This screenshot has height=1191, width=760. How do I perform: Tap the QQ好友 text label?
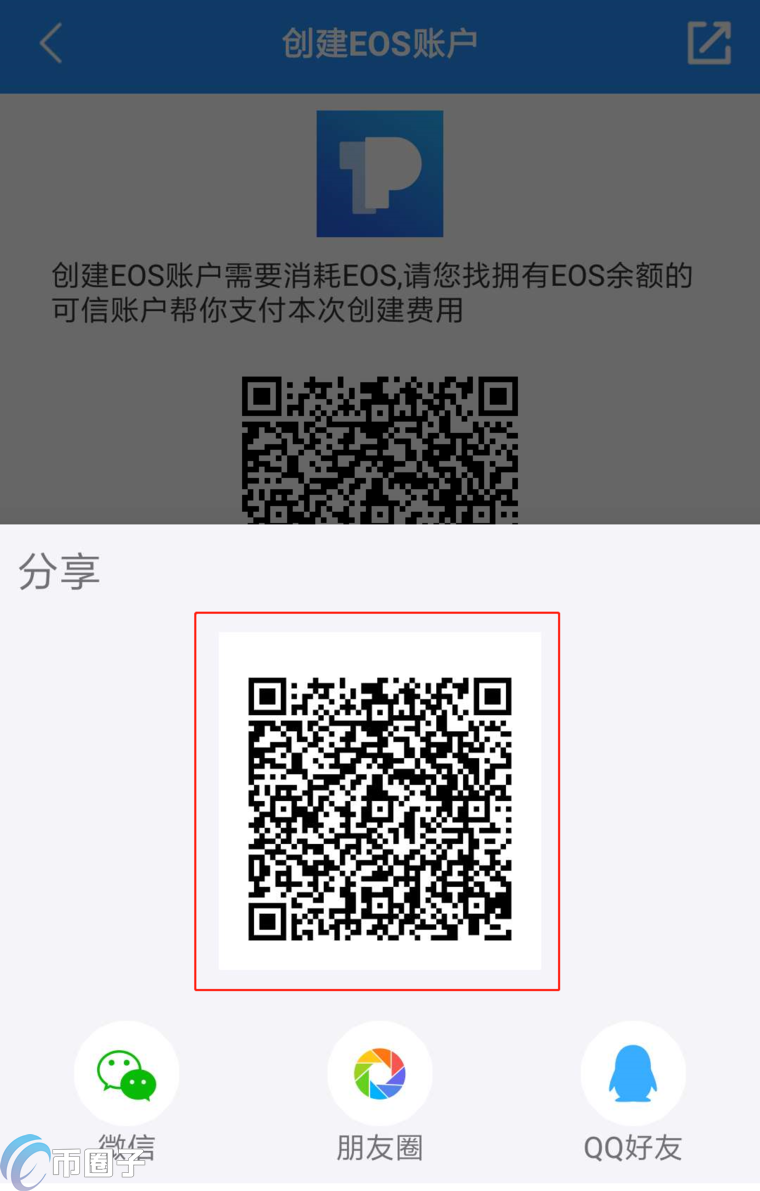click(x=633, y=1148)
